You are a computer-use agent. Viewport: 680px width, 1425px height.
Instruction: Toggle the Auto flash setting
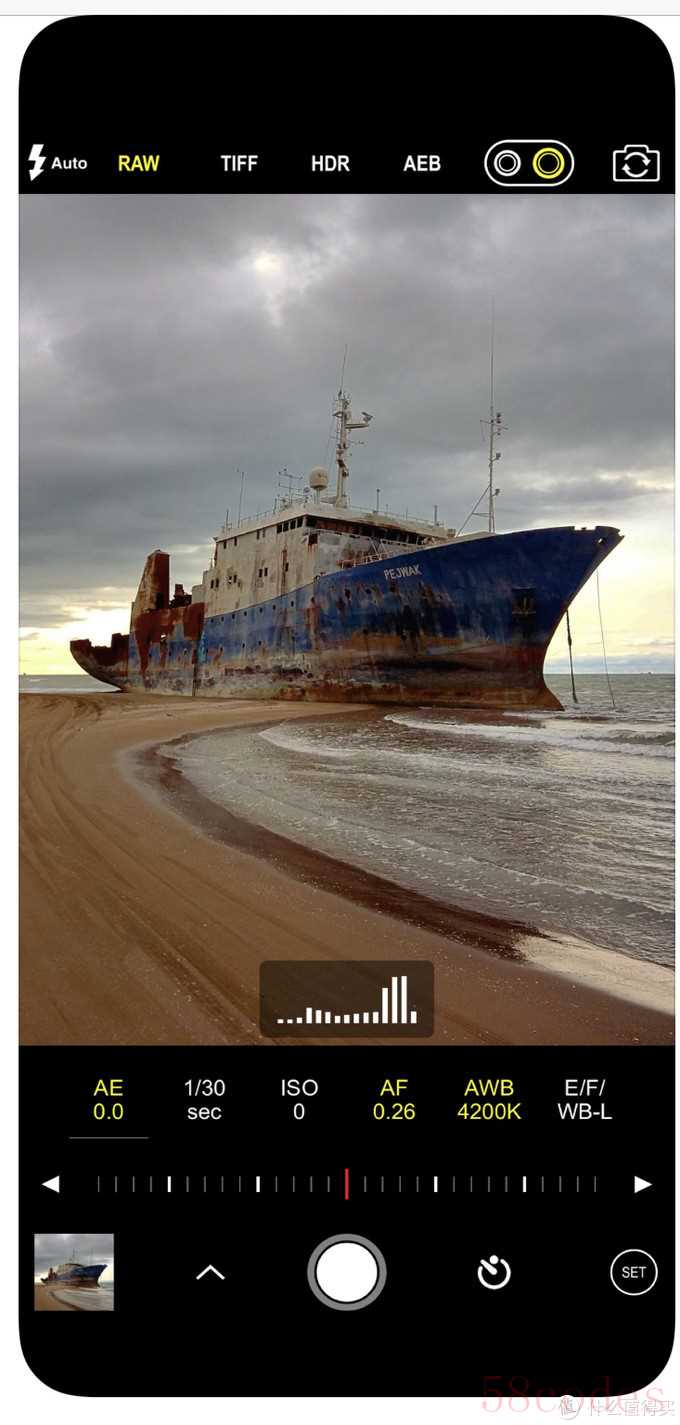coord(57,163)
